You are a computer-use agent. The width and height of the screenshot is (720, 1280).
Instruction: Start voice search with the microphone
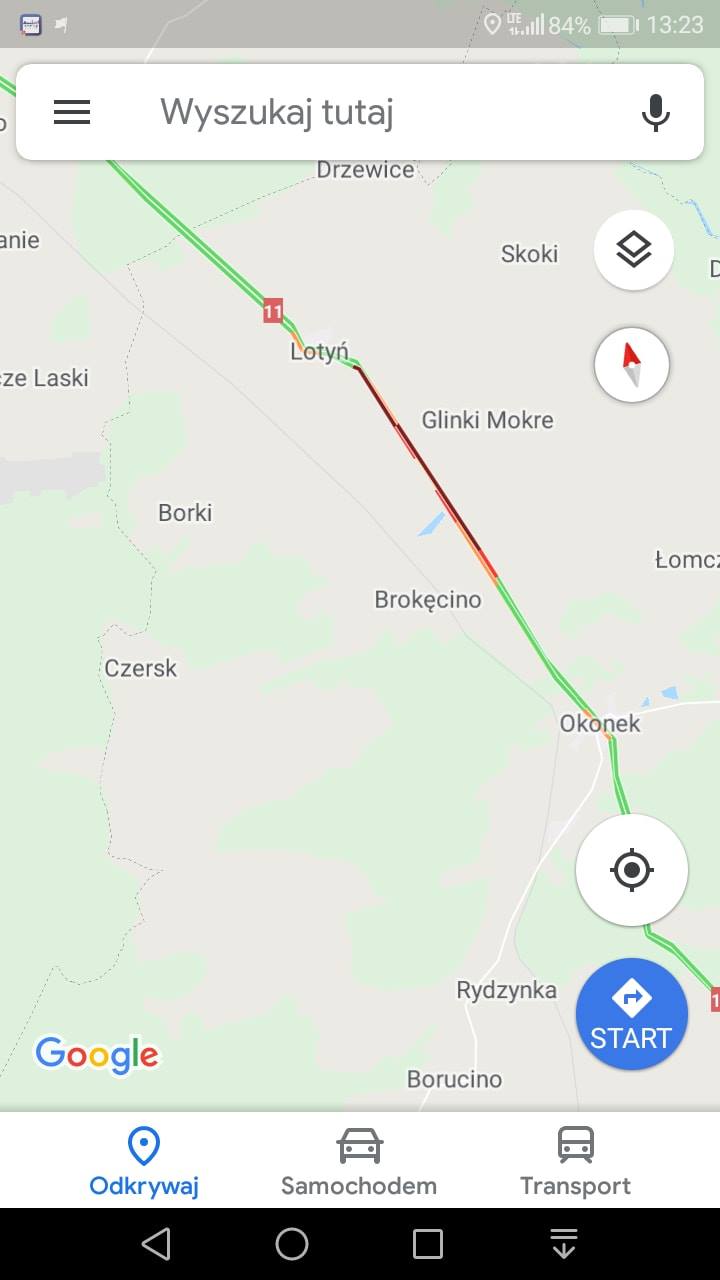point(656,112)
